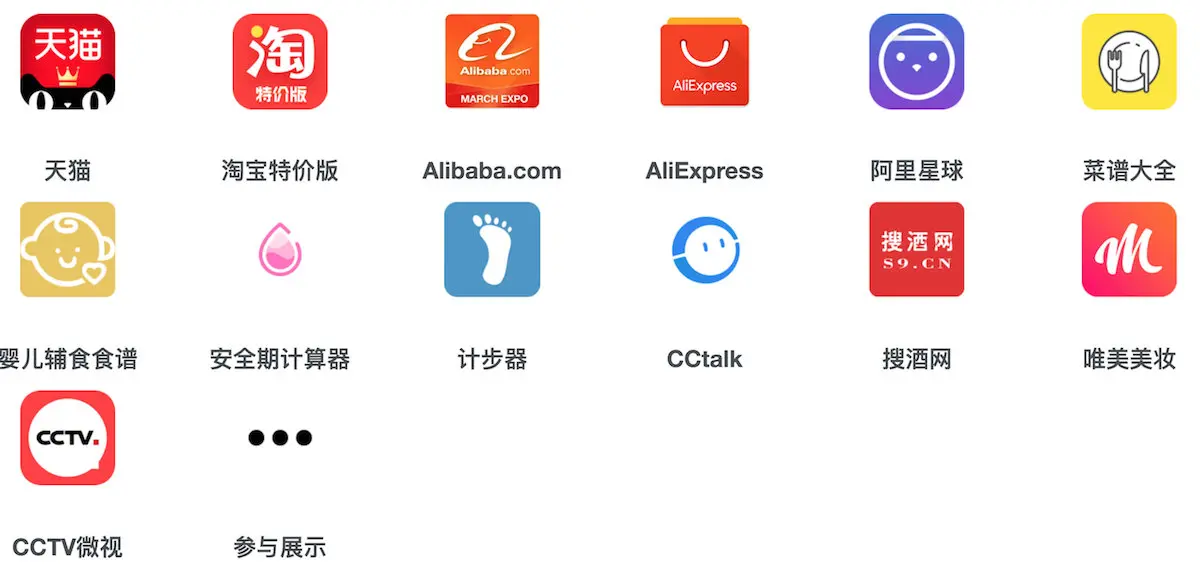This screenshot has width=1200, height=570.
Task: Open AliExpress from the grid
Action: click(704, 62)
